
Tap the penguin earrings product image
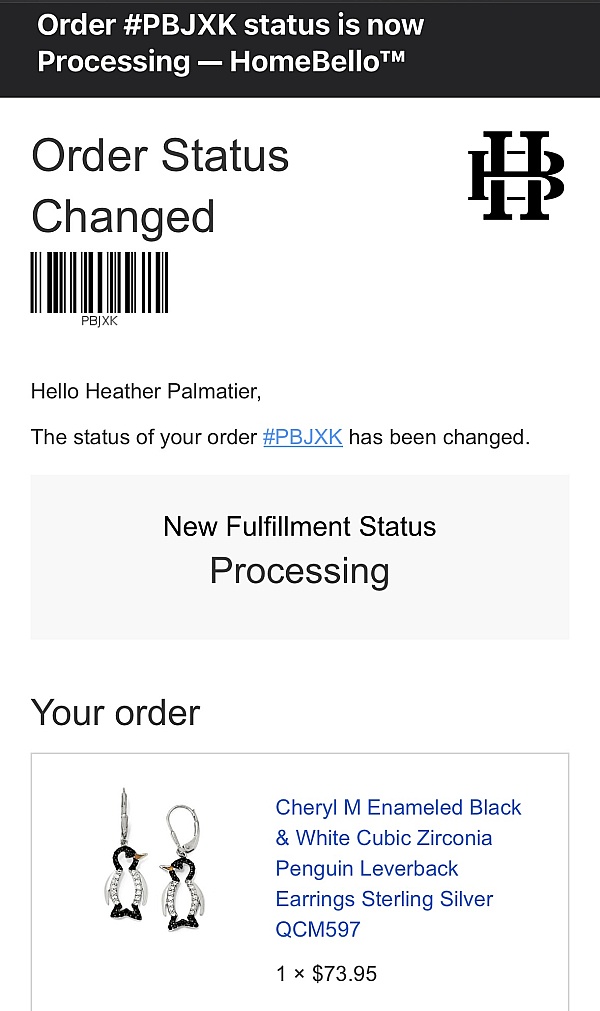click(x=154, y=859)
